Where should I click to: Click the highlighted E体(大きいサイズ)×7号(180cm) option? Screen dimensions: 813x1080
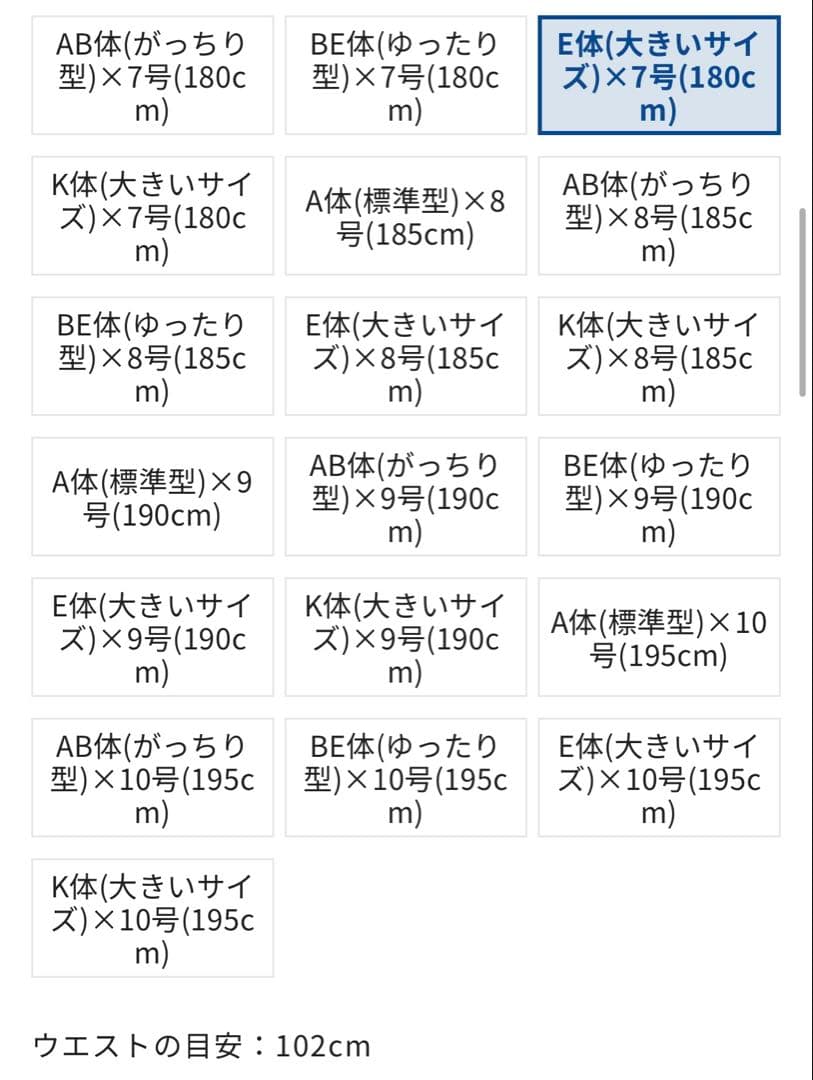tap(658, 75)
